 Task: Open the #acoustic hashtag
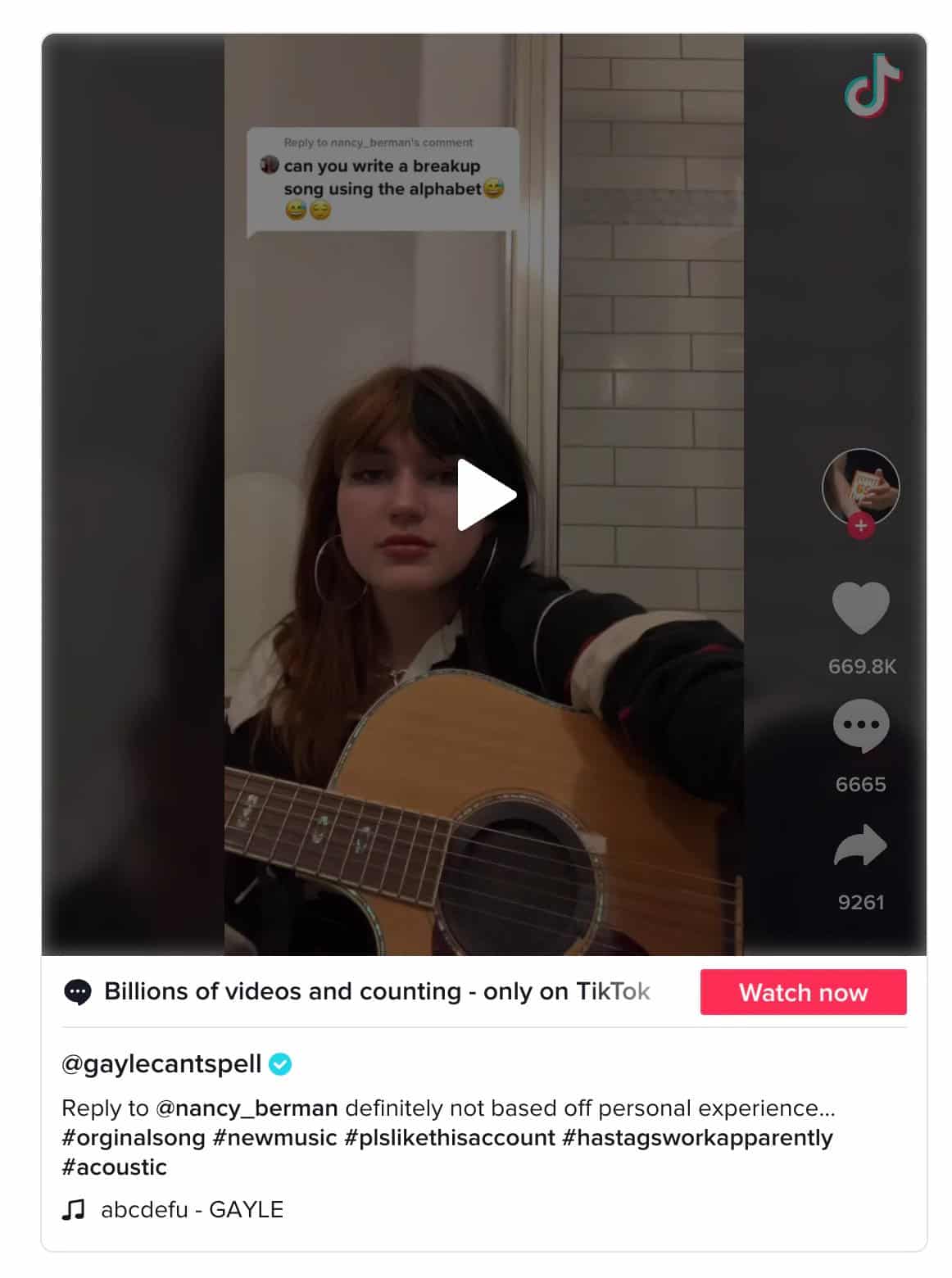click(x=114, y=1167)
